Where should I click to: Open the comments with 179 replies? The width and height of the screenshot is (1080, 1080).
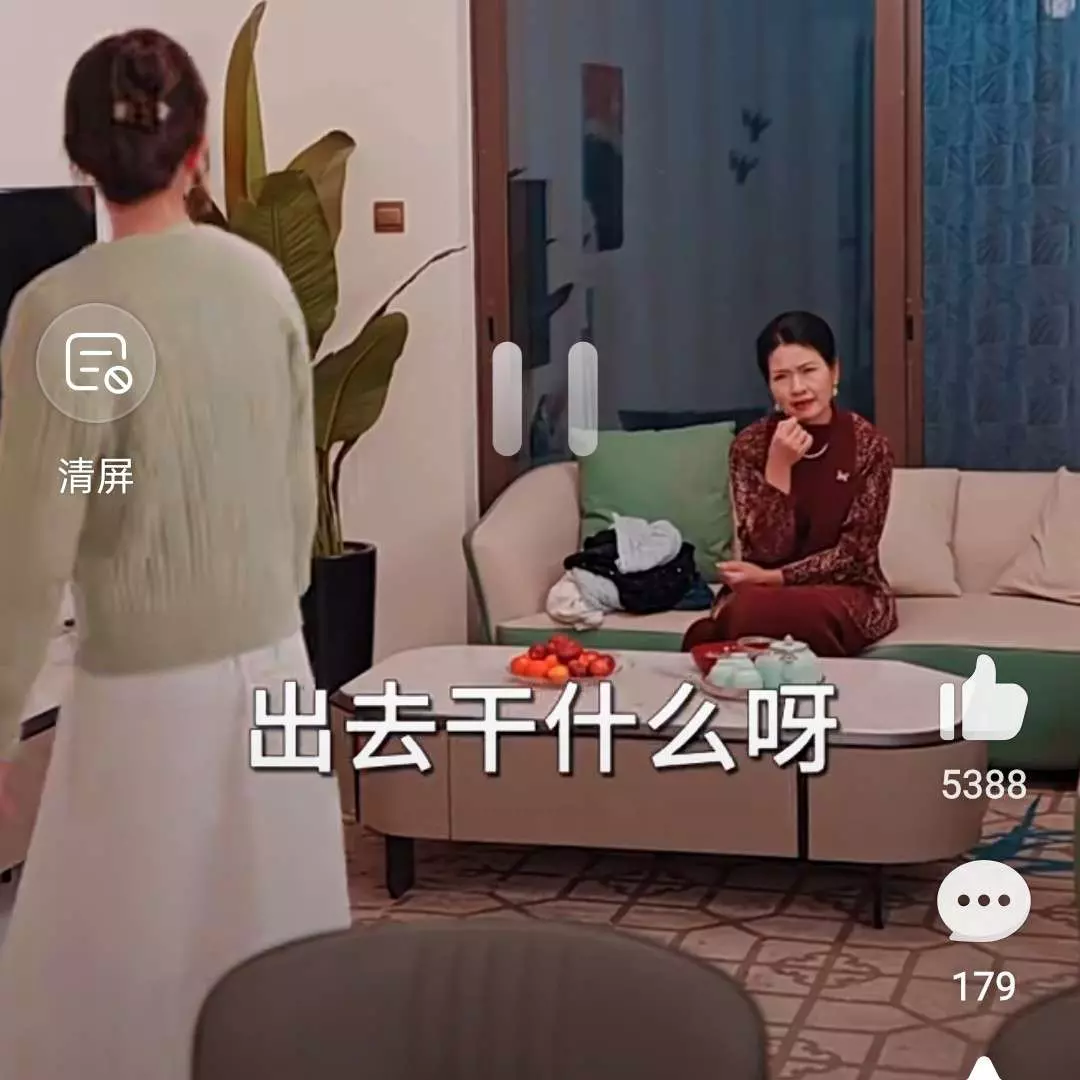pos(983,901)
